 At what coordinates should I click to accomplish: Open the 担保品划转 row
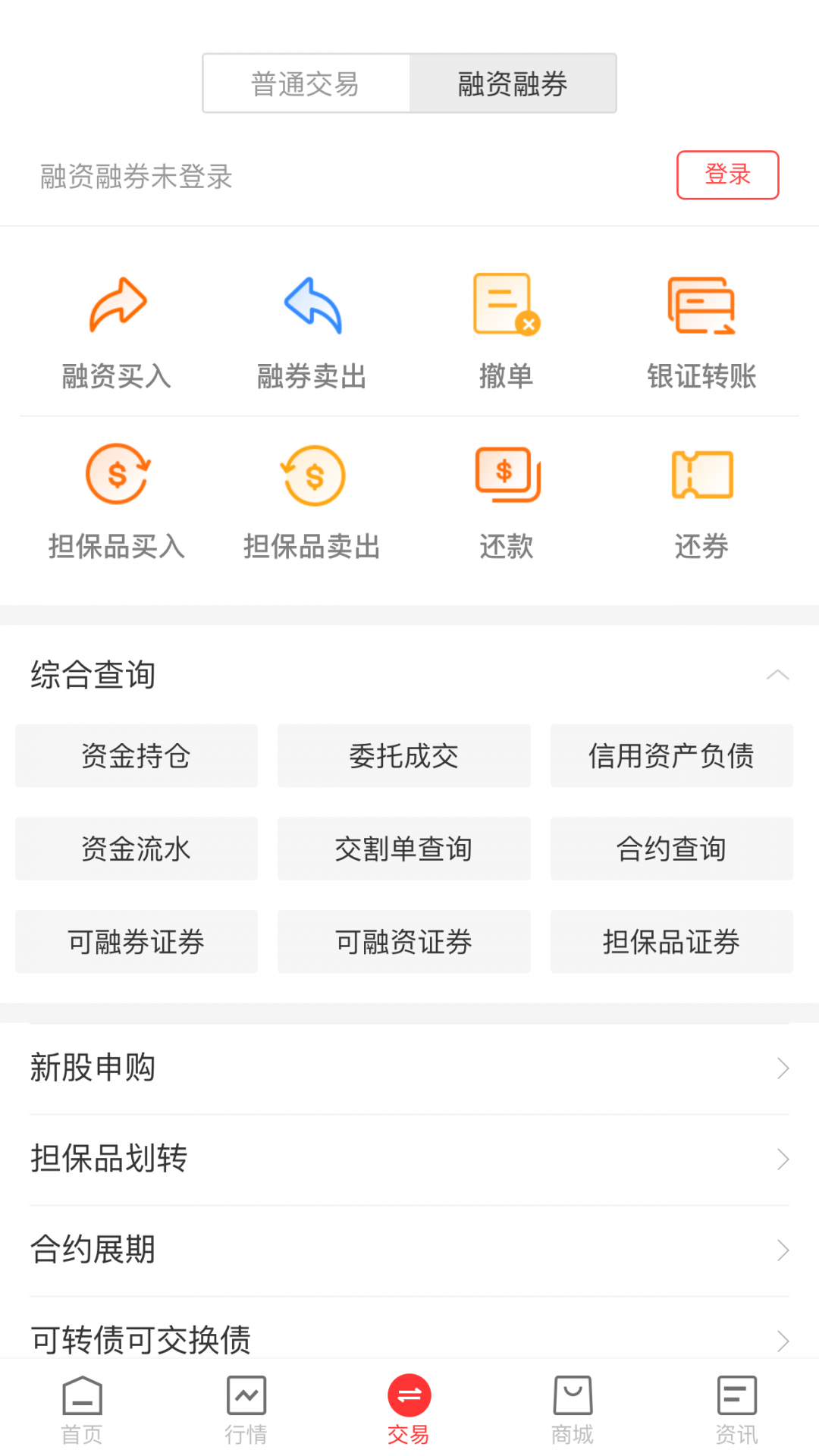(409, 1159)
